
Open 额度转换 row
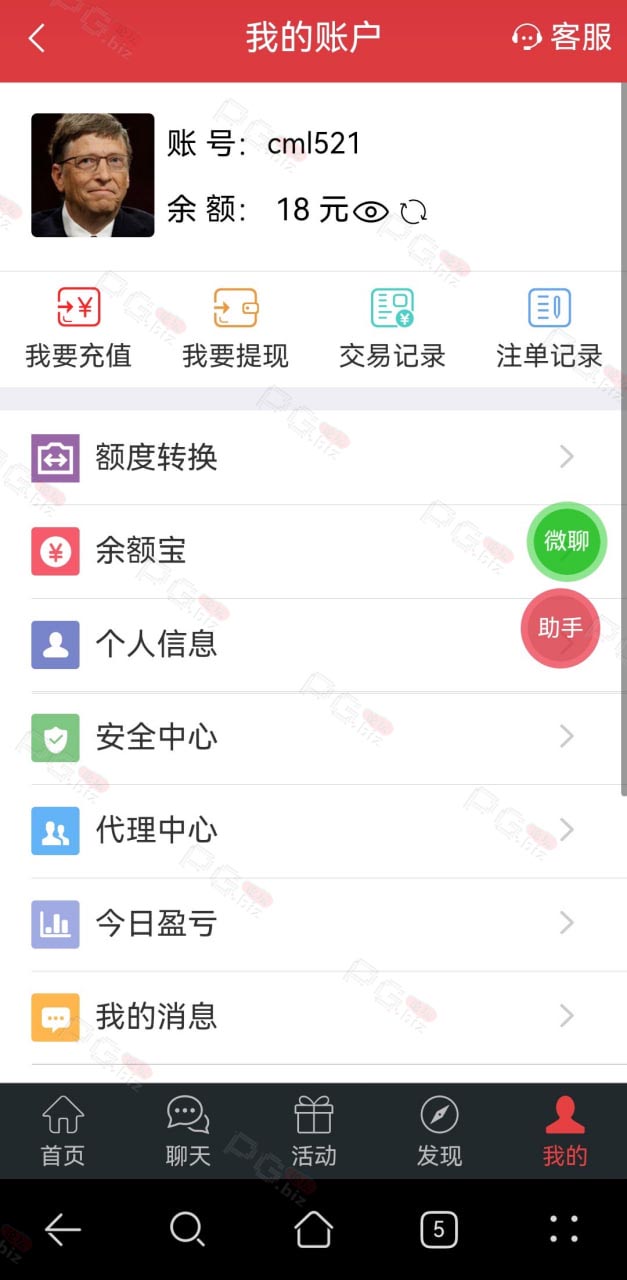tap(313, 458)
